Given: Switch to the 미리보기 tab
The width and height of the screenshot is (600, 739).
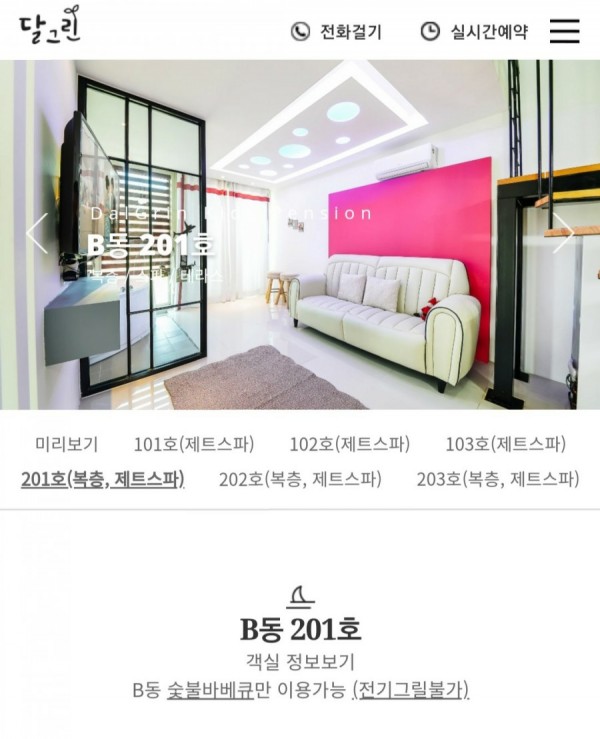Looking at the screenshot, I should 66,444.
